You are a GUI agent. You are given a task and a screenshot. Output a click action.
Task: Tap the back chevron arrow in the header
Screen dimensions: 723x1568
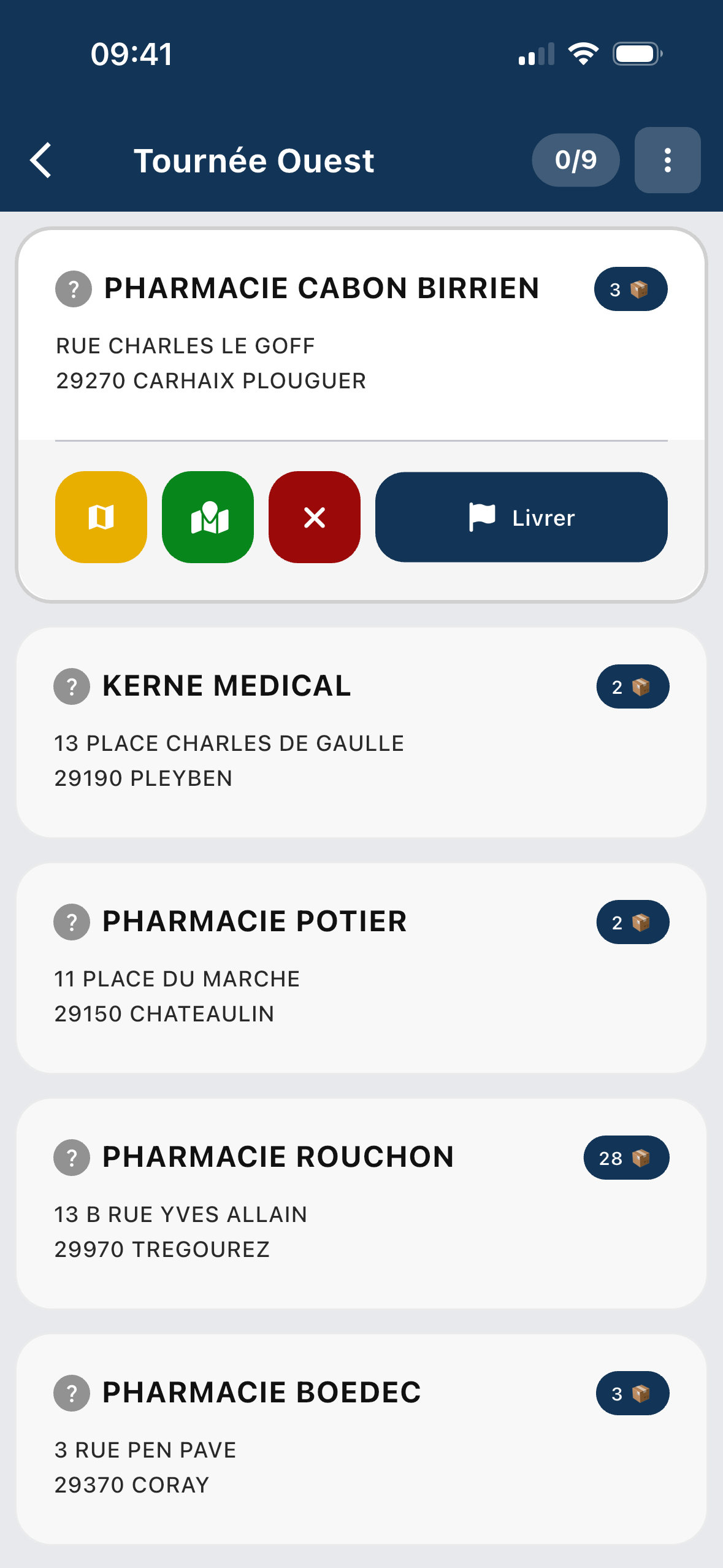pos(41,160)
